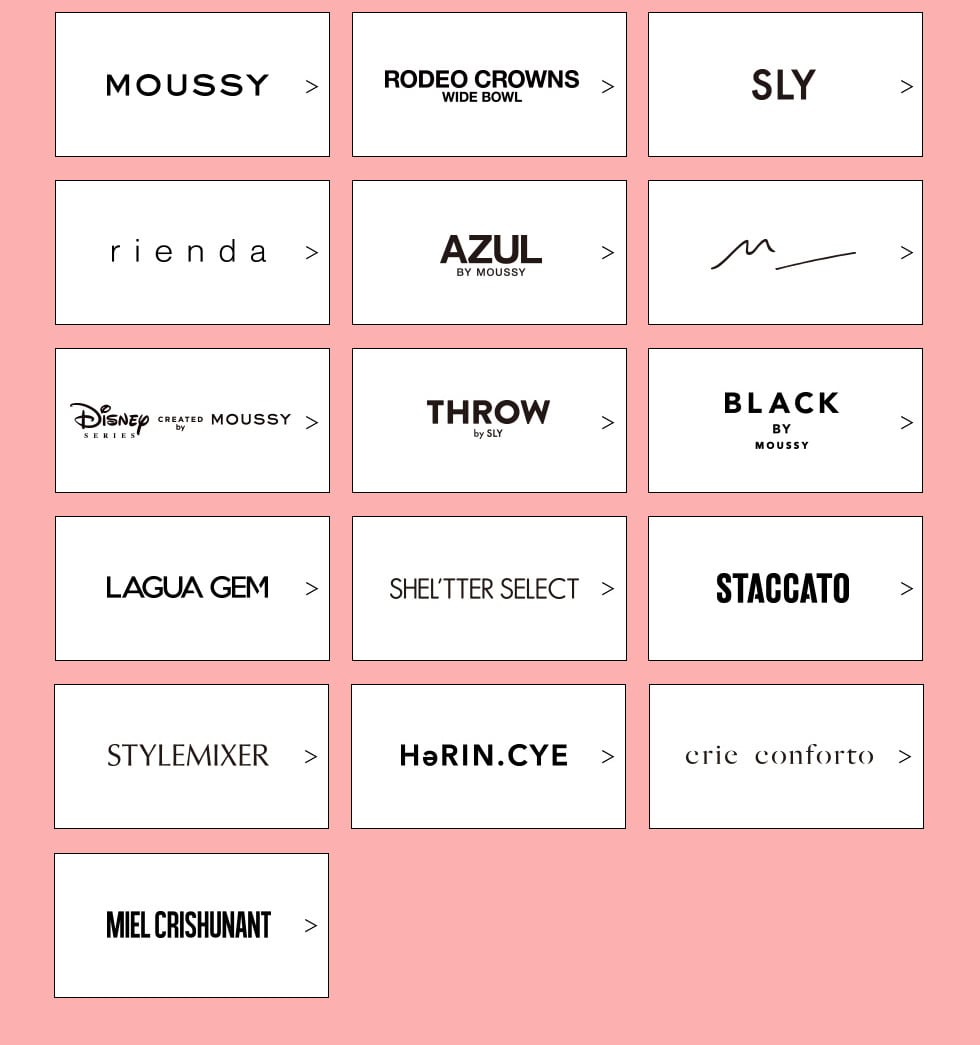Screen dimensions: 980x1045
Task: Open the MOUSSY brand tile
Action: 192,85
